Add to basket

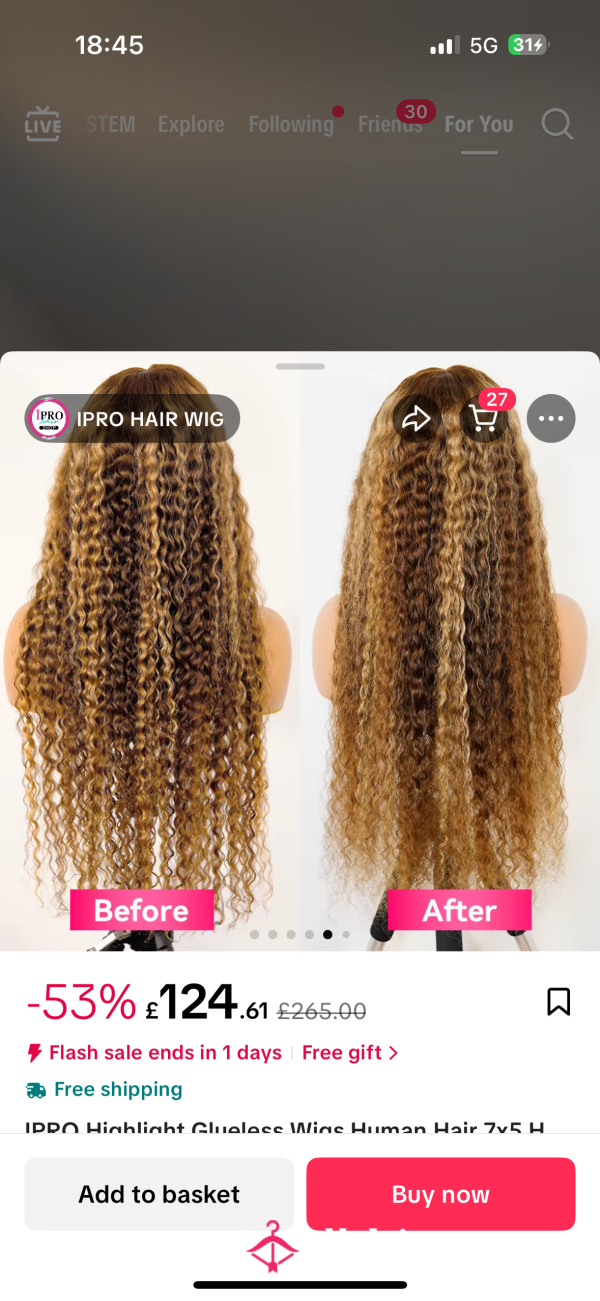(x=159, y=1194)
